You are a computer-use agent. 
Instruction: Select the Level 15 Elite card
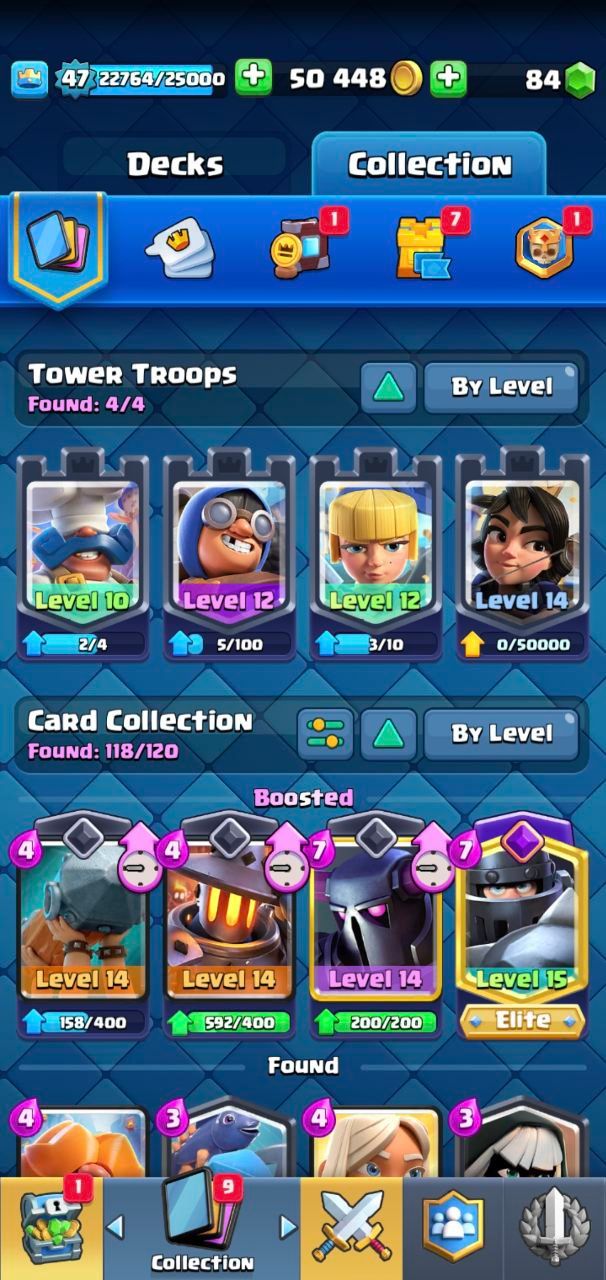pos(522,925)
